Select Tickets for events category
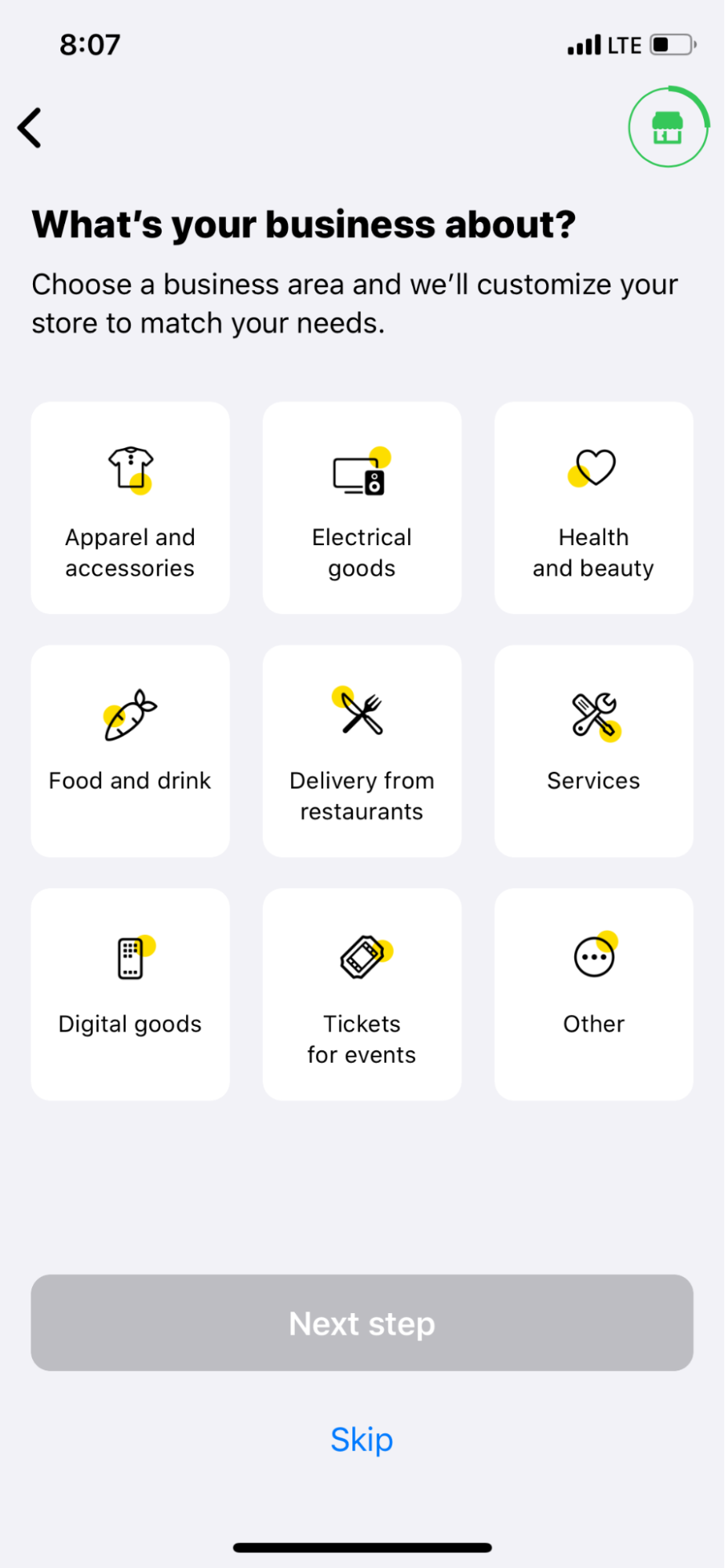This screenshot has height=1568, width=725. tap(361, 993)
